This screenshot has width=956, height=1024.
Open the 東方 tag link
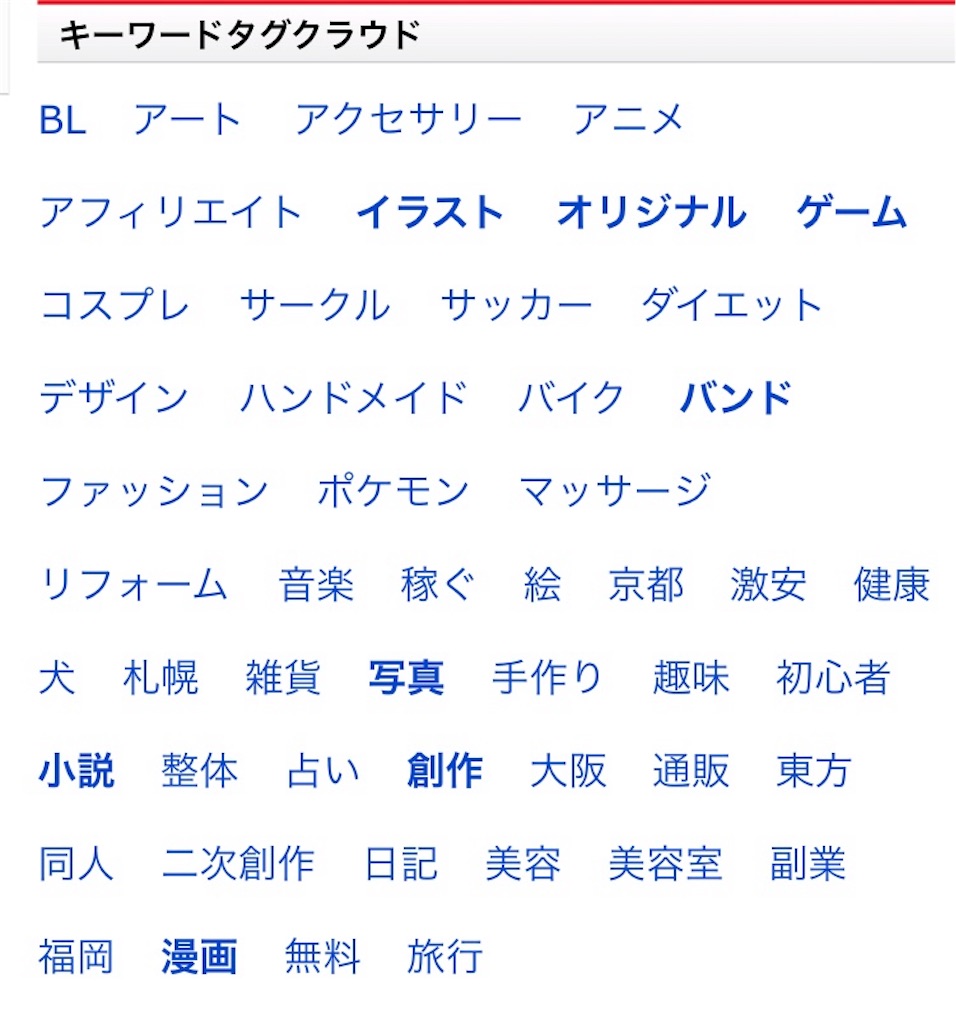pyautogui.click(x=813, y=771)
